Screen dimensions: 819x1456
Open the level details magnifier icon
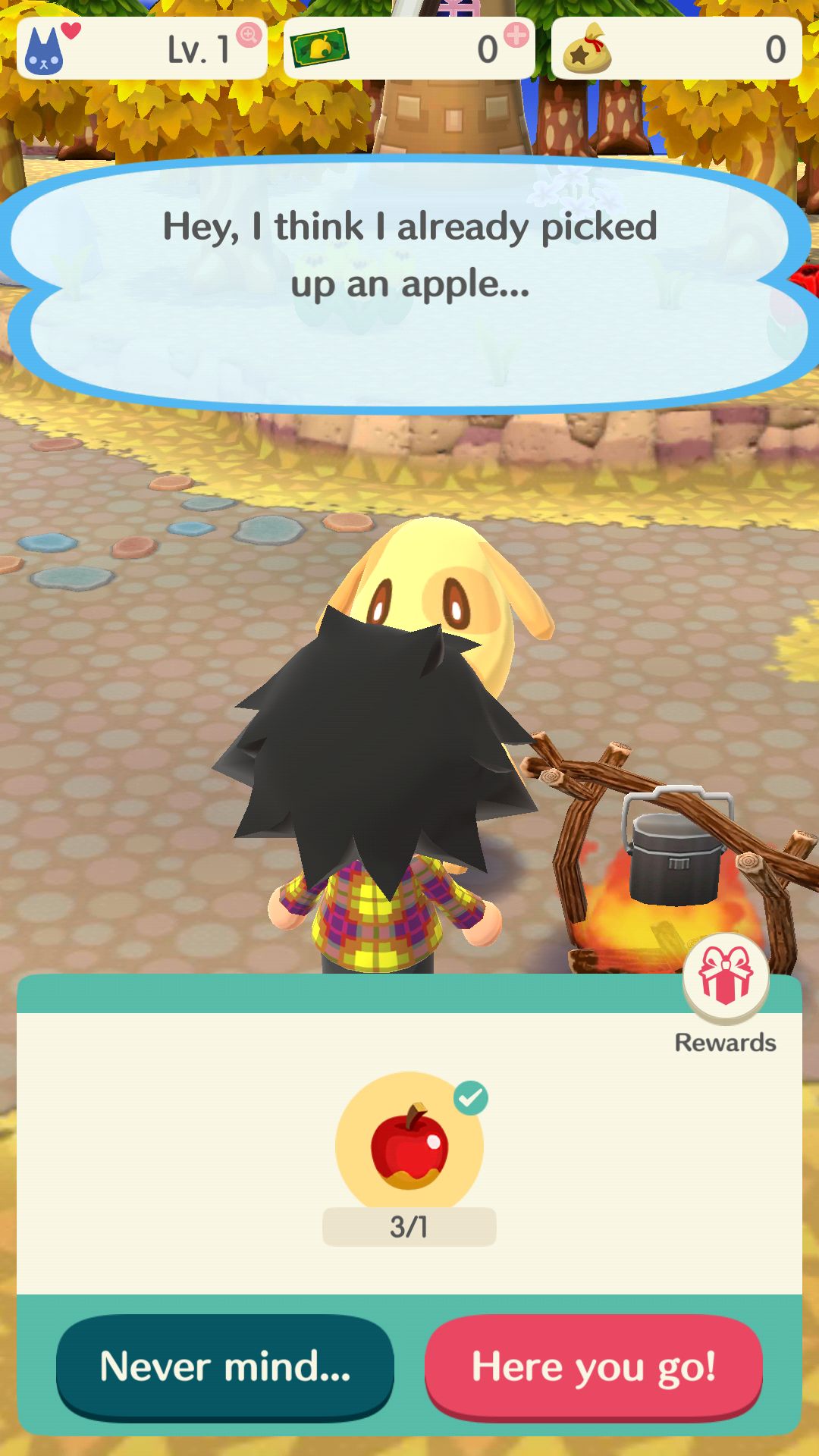point(249,35)
